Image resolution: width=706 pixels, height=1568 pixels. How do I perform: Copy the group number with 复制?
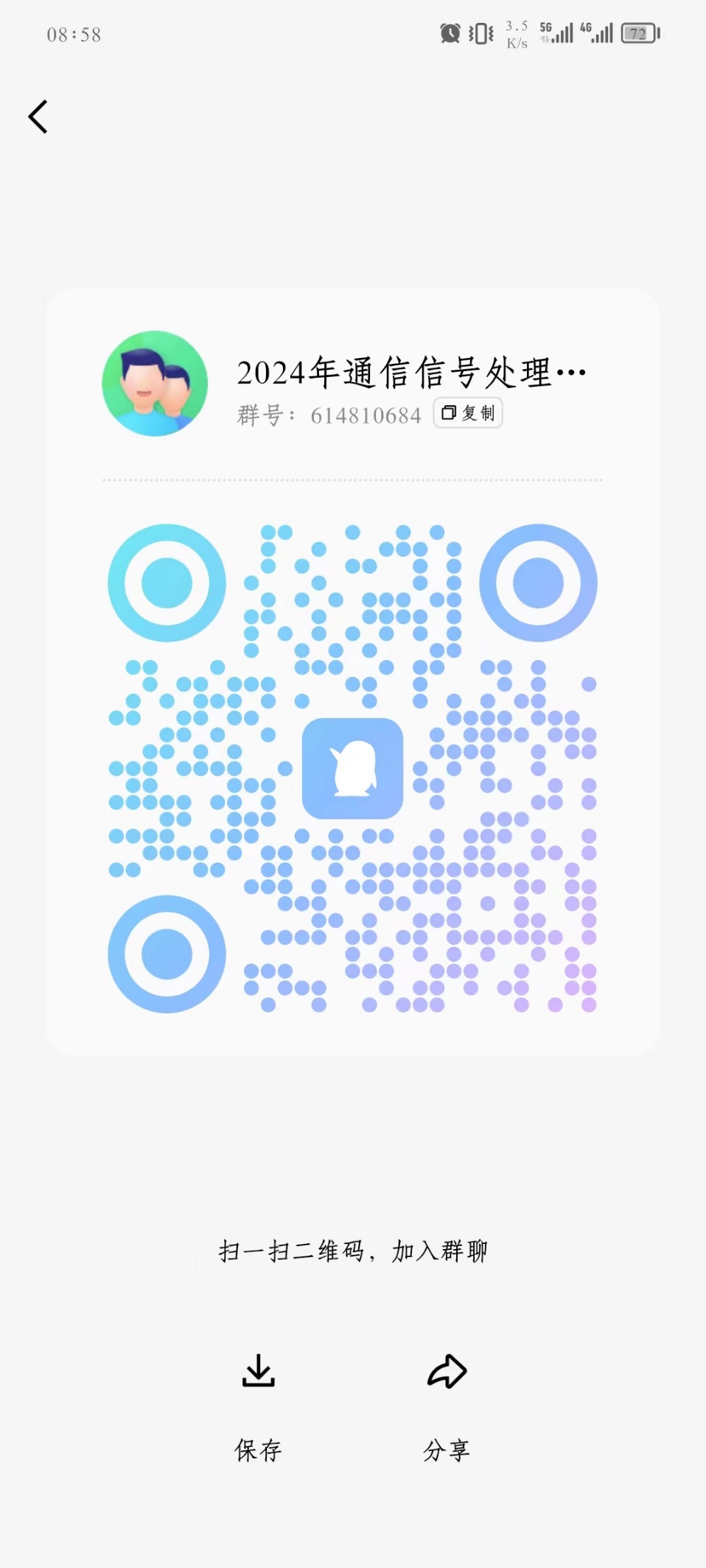(x=468, y=413)
